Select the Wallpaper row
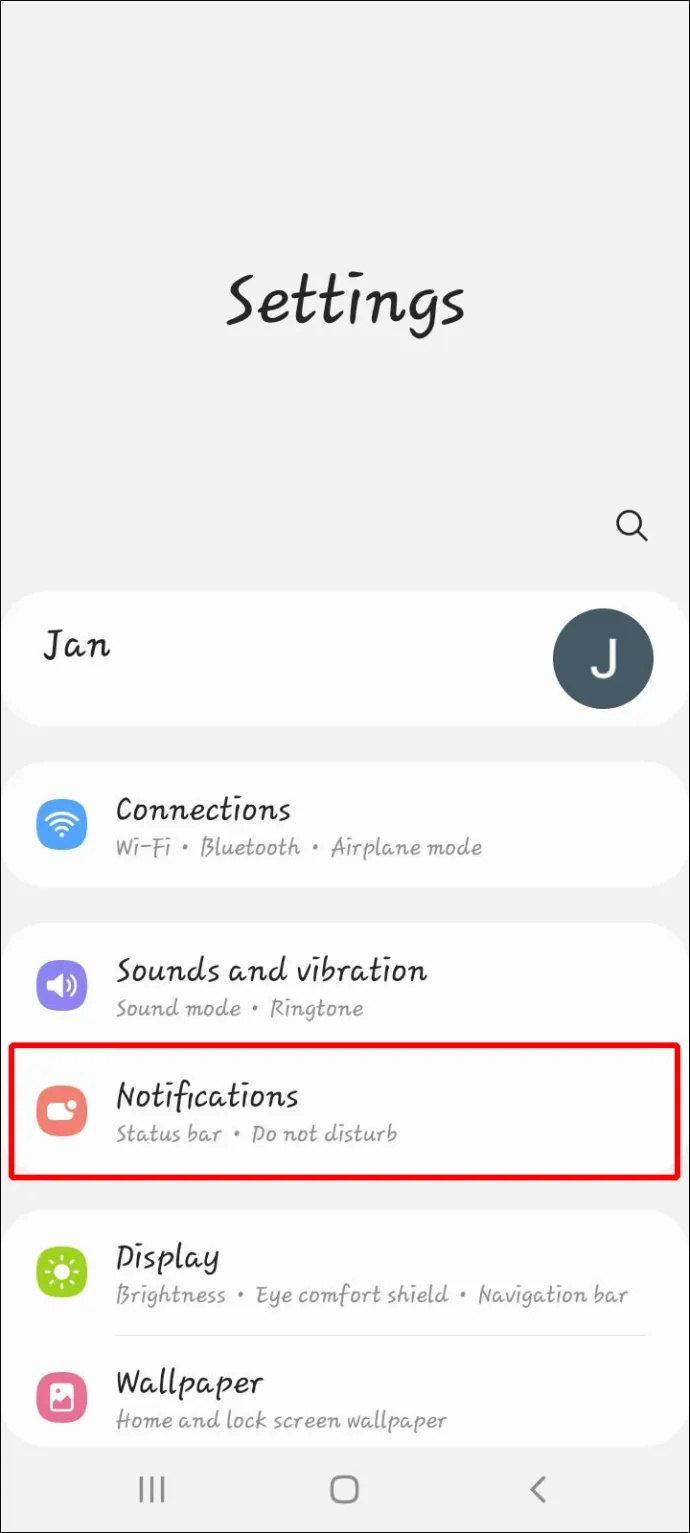 [345, 1397]
